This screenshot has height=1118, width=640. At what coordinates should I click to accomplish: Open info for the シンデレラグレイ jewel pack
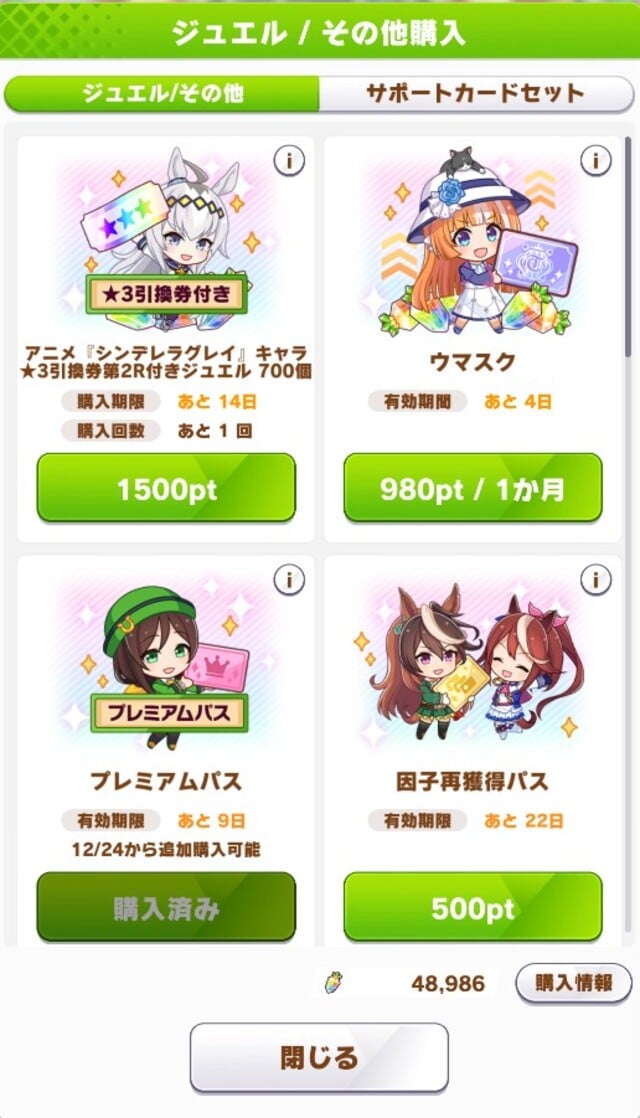pyautogui.click(x=288, y=160)
